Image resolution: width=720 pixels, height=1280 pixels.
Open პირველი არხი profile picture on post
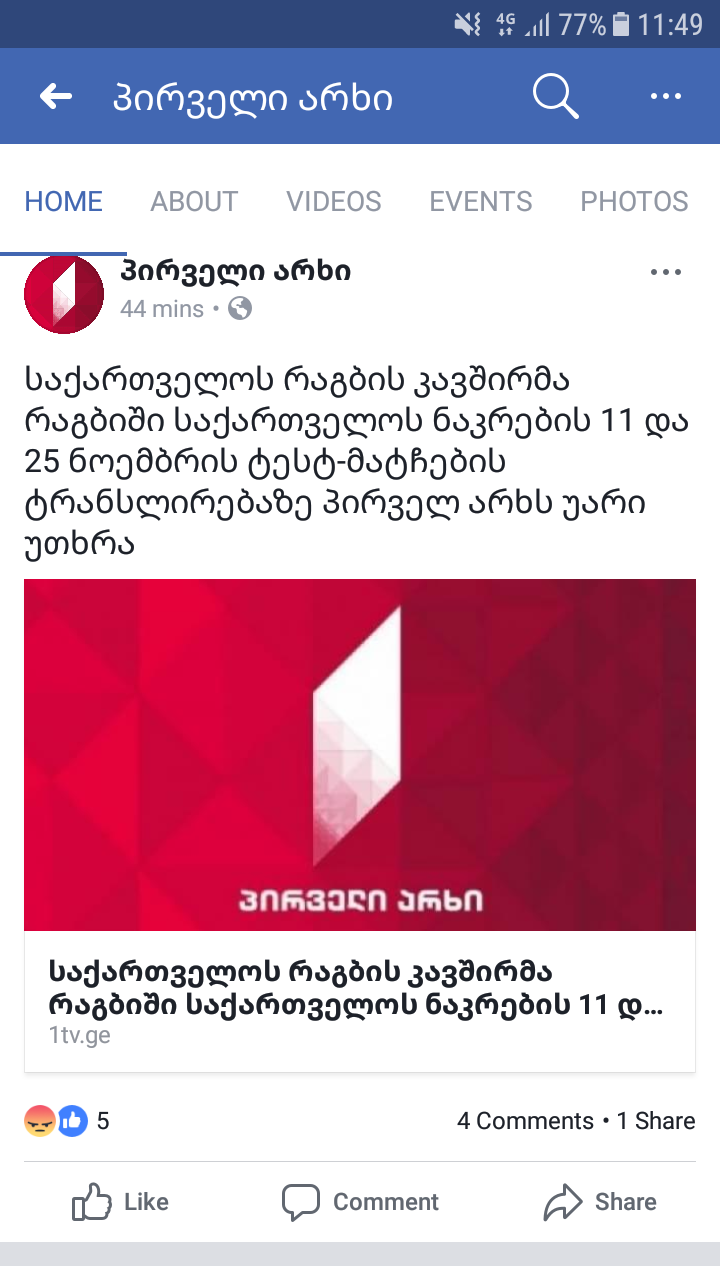[x=64, y=294]
